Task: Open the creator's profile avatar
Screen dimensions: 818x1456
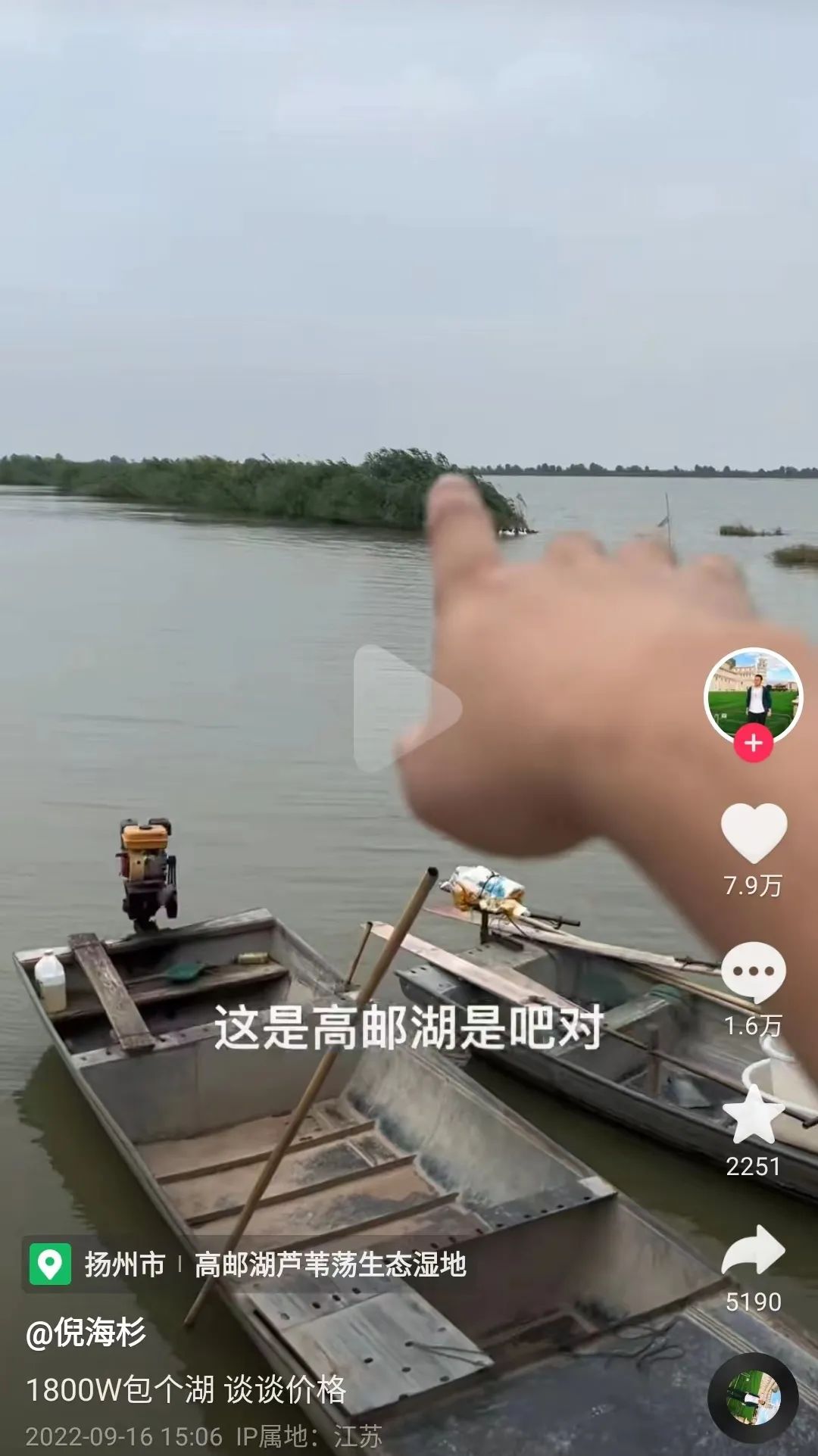Action: click(x=754, y=695)
